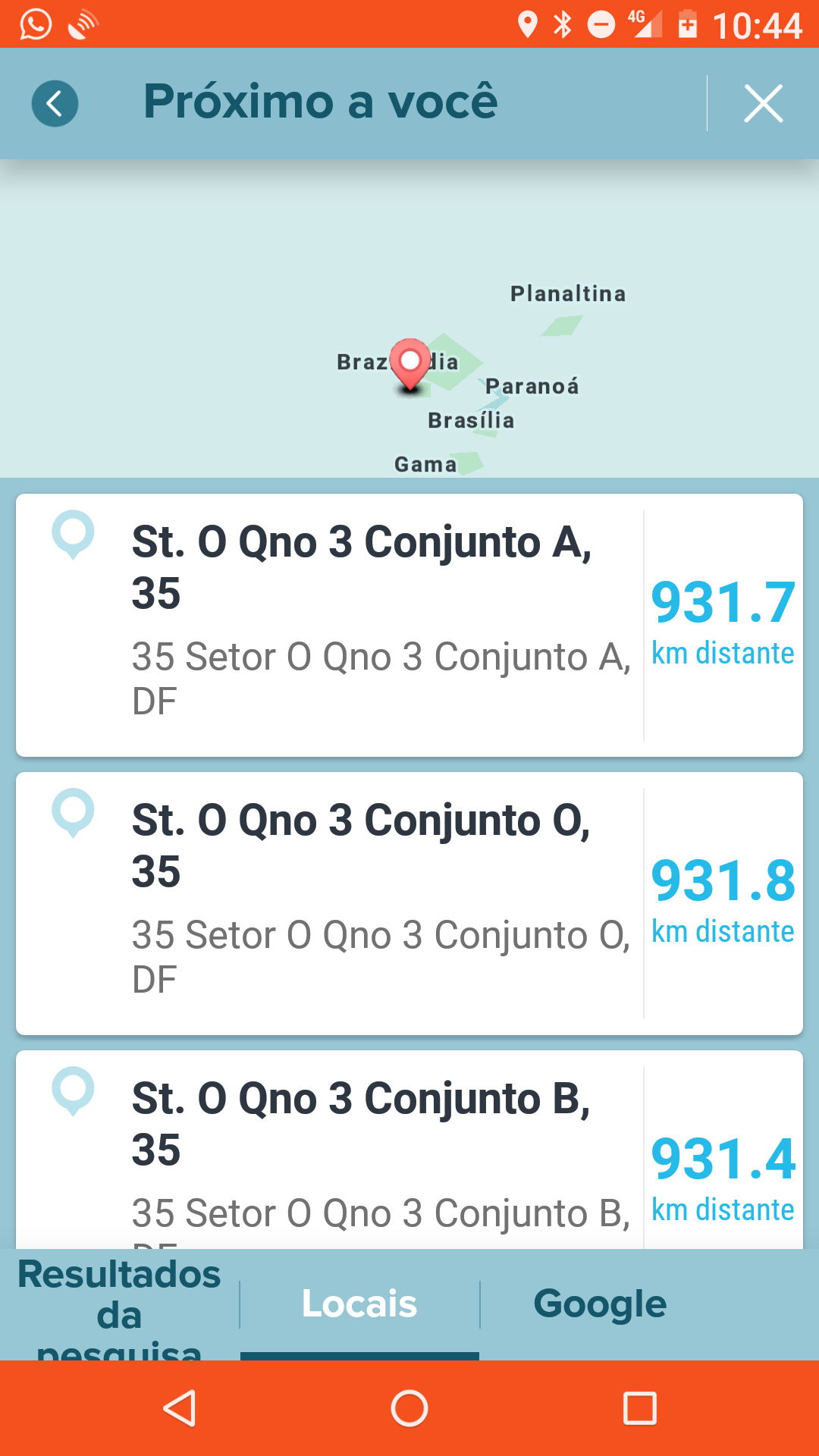Viewport: 819px width, 1456px height.
Task: Tap the system home button
Action: pyautogui.click(x=409, y=1409)
